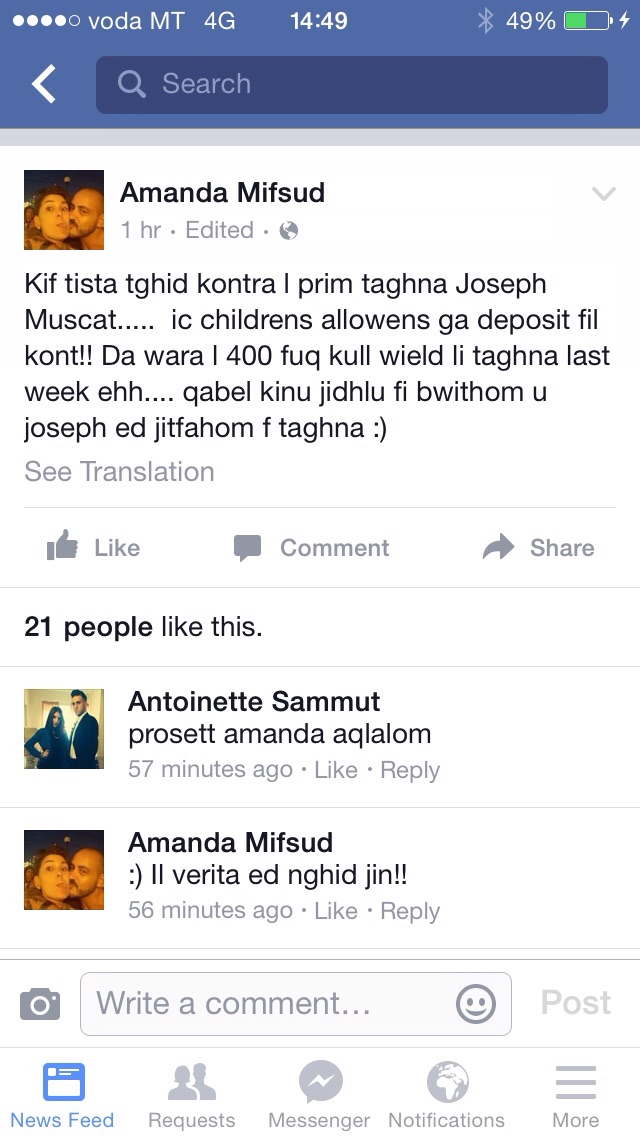Tap the Write a comment field

[x=270, y=1003]
